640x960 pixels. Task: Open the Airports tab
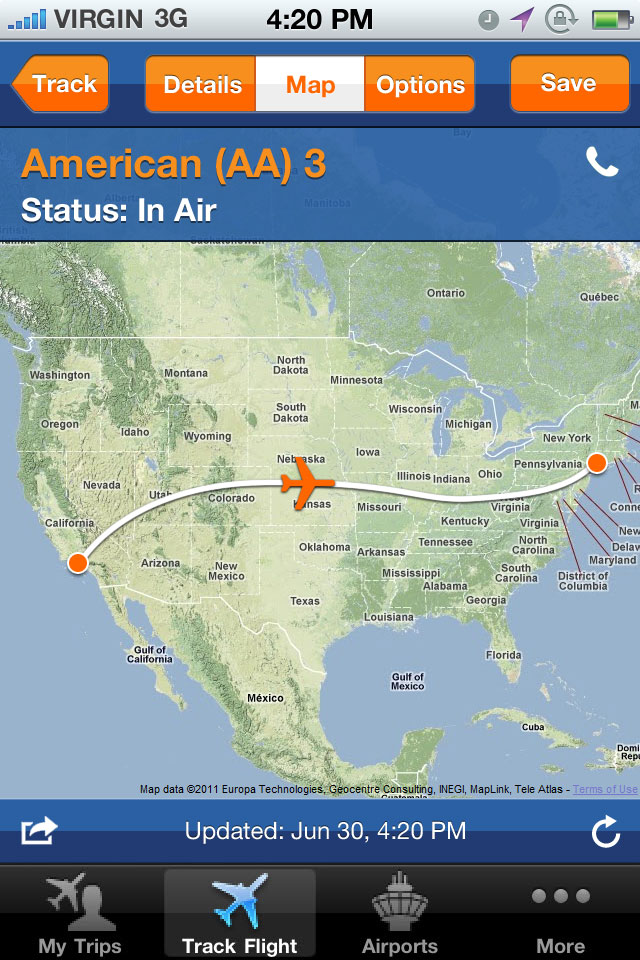[400, 914]
